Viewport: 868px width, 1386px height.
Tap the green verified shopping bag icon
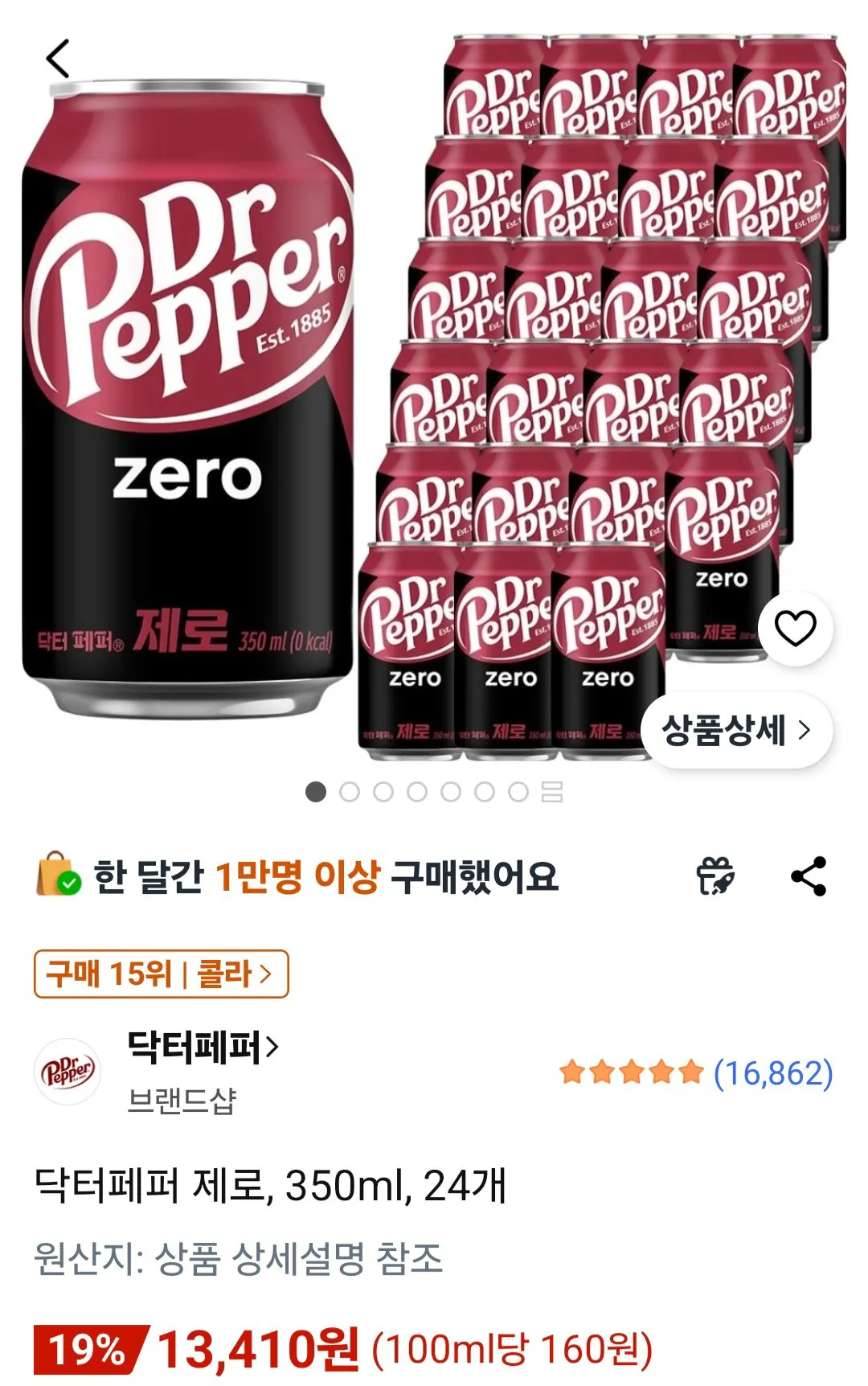point(58,880)
